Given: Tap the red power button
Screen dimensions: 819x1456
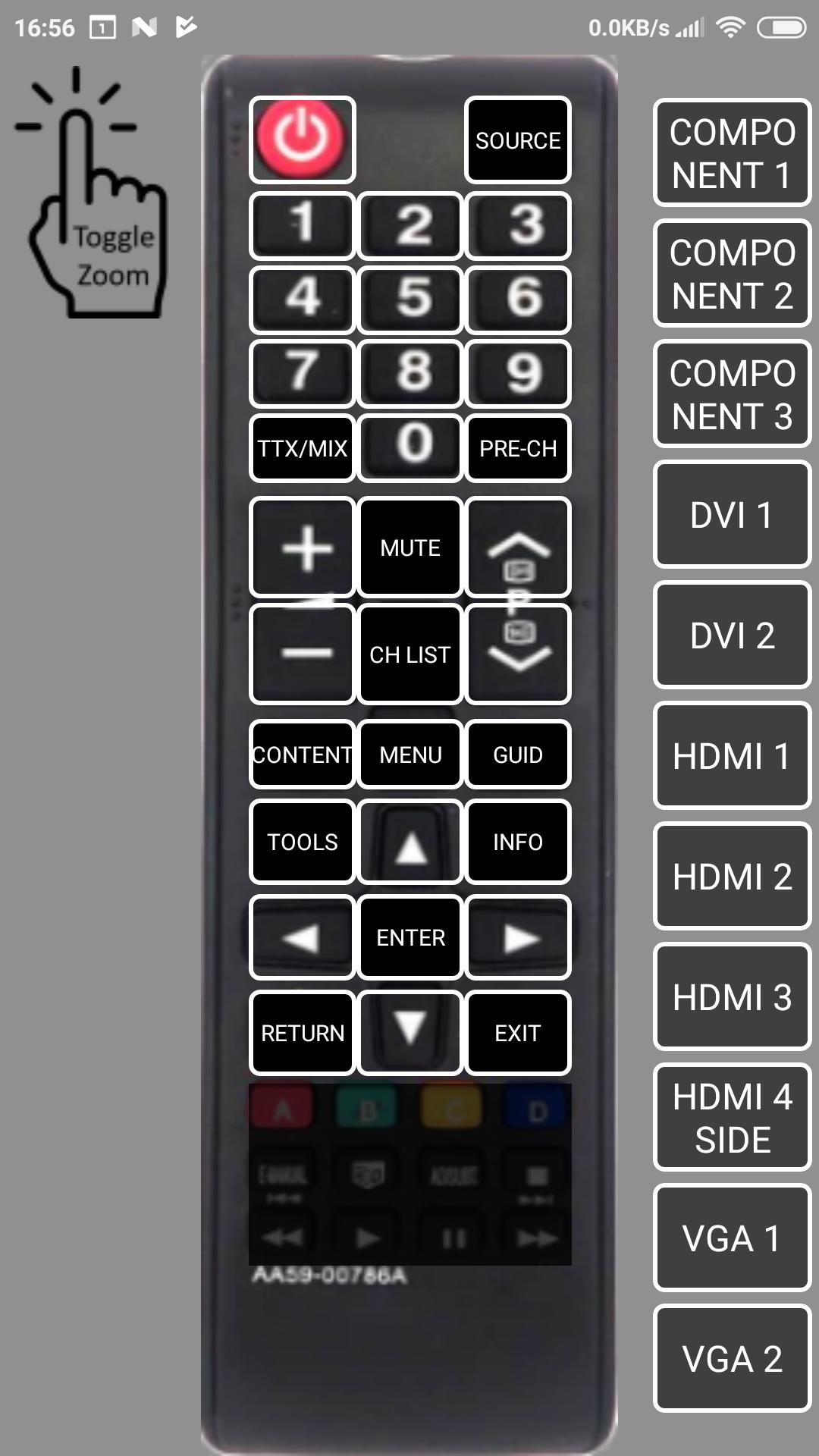Looking at the screenshot, I should tap(303, 140).
